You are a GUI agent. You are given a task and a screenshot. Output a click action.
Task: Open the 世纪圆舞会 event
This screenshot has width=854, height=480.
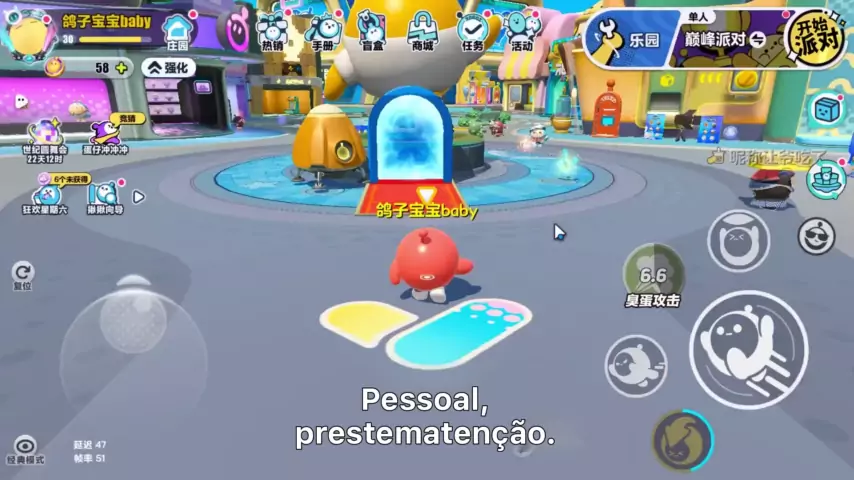click(x=45, y=139)
